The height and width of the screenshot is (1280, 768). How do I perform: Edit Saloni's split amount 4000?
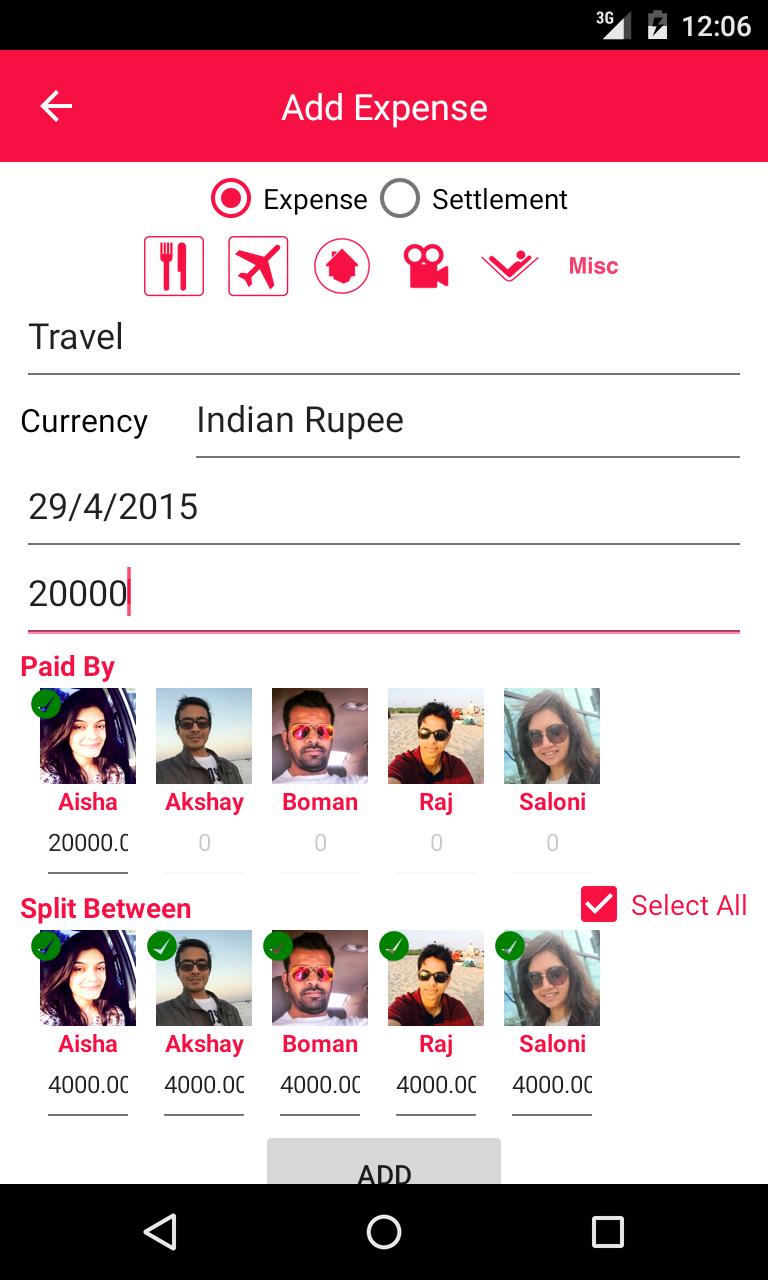tap(552, 1085)
